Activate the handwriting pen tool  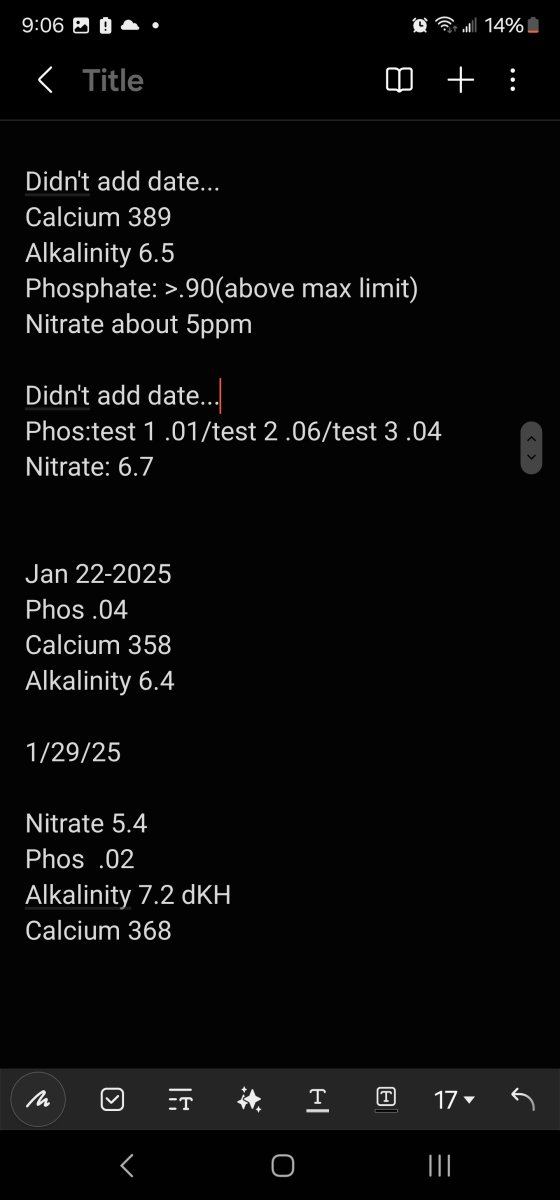(38, 1100)
